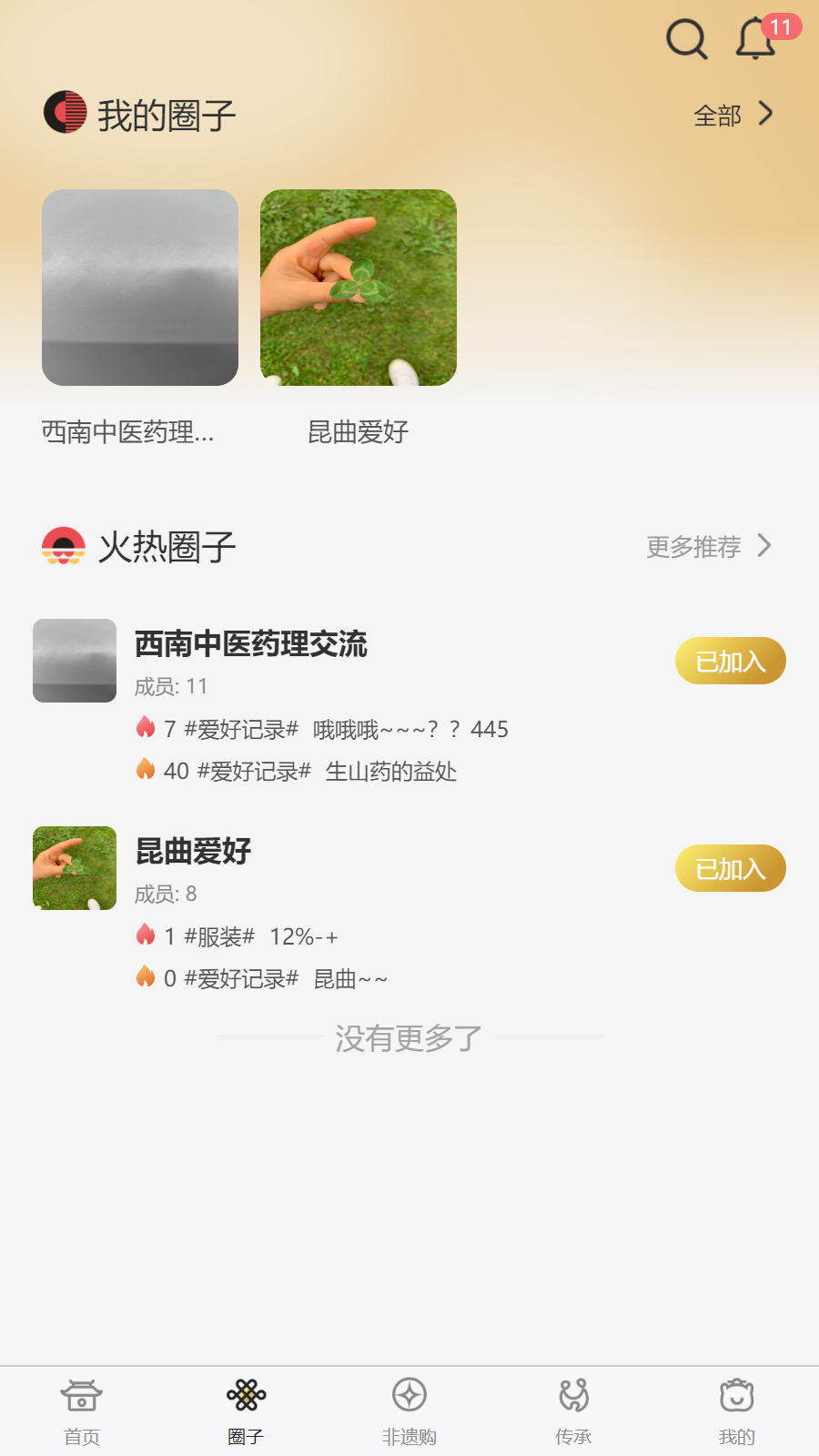Open the notifications bell
Image resolution: width=819 pixels, height=1456 pixels.
pyautogui.click(x=755, y=39)
